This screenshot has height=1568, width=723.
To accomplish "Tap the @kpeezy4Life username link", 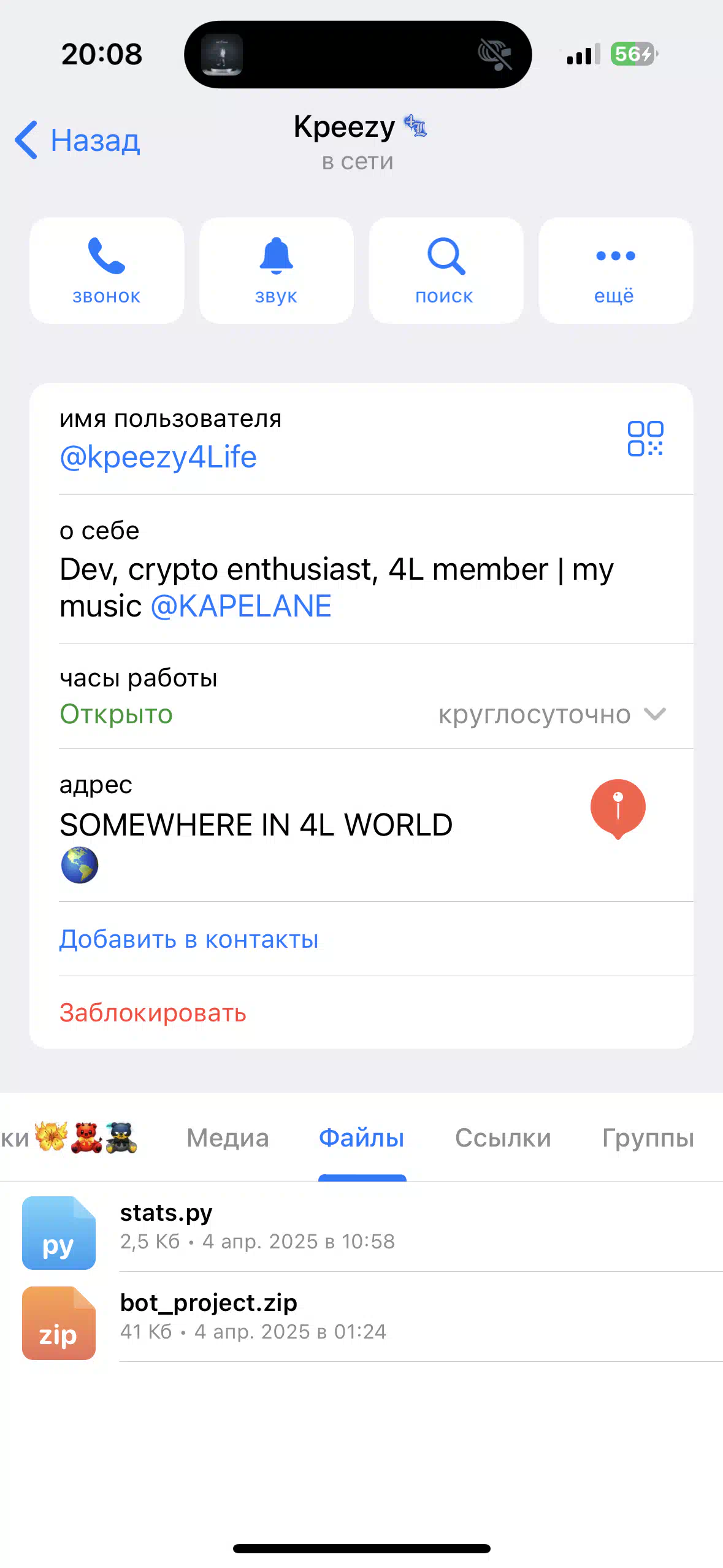I will (x=158, y=458).
